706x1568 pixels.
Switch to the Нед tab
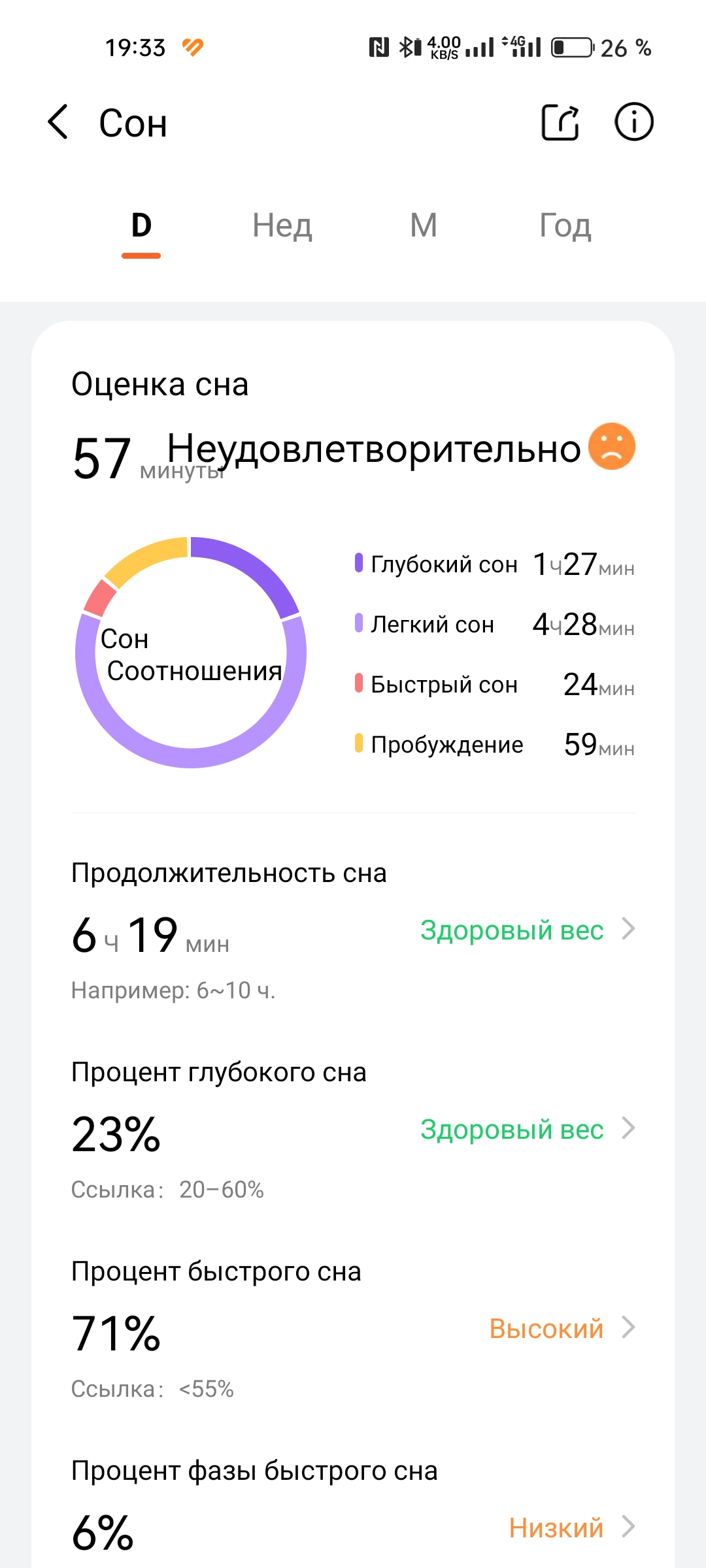click(x=282, y=226)
